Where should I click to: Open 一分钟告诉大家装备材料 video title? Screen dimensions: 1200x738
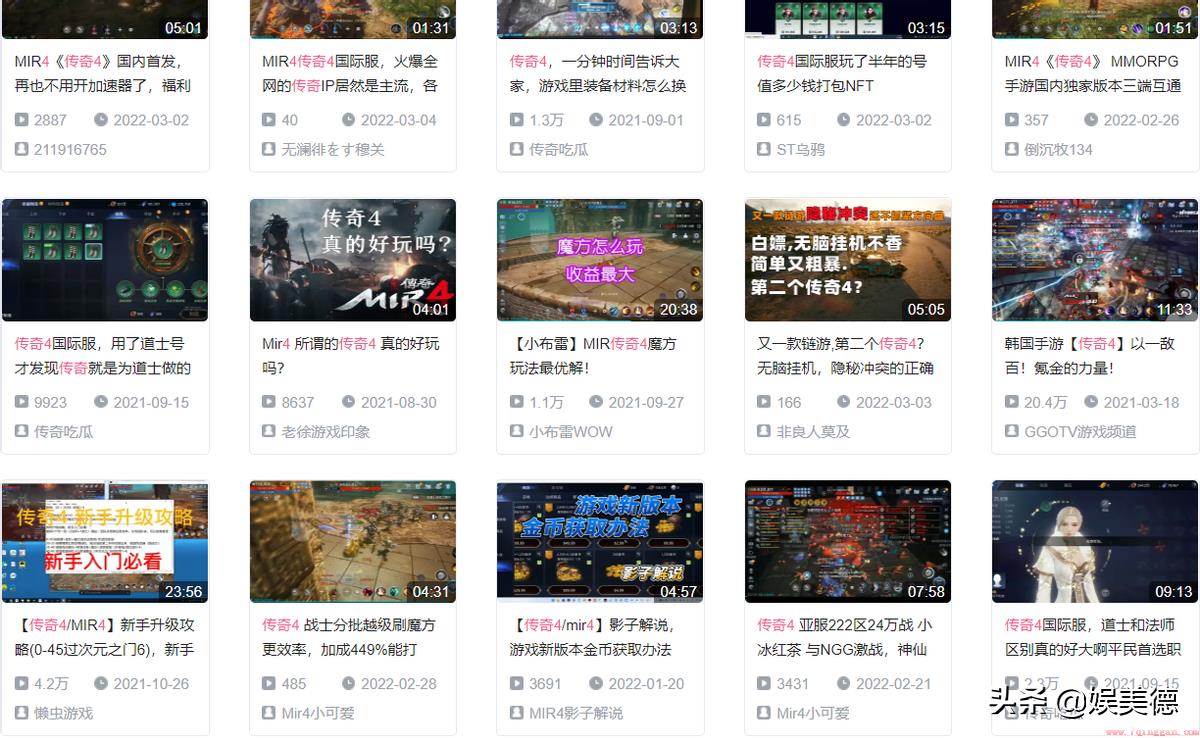[x=598, y=73]
